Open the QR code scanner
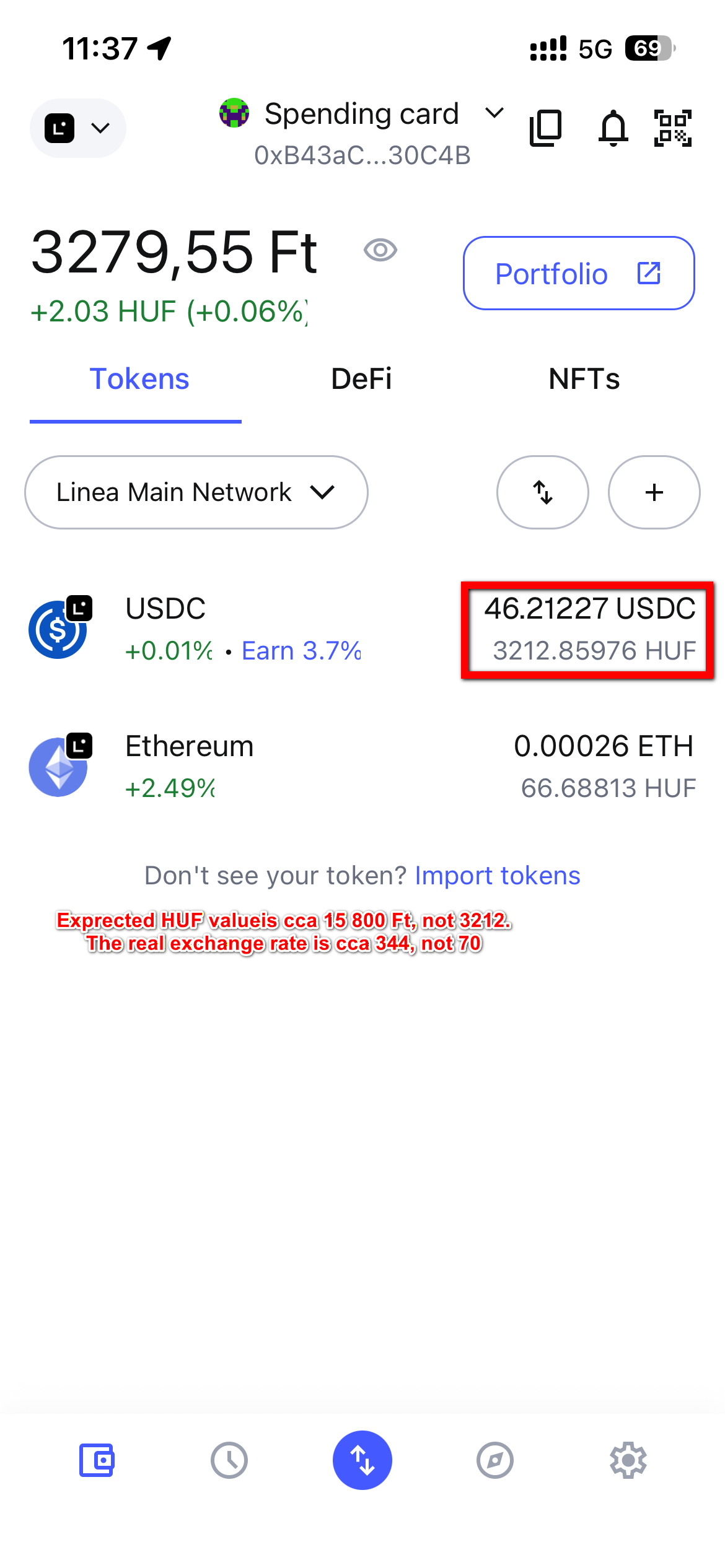725x1568 pixels. [x=673, y=128]
